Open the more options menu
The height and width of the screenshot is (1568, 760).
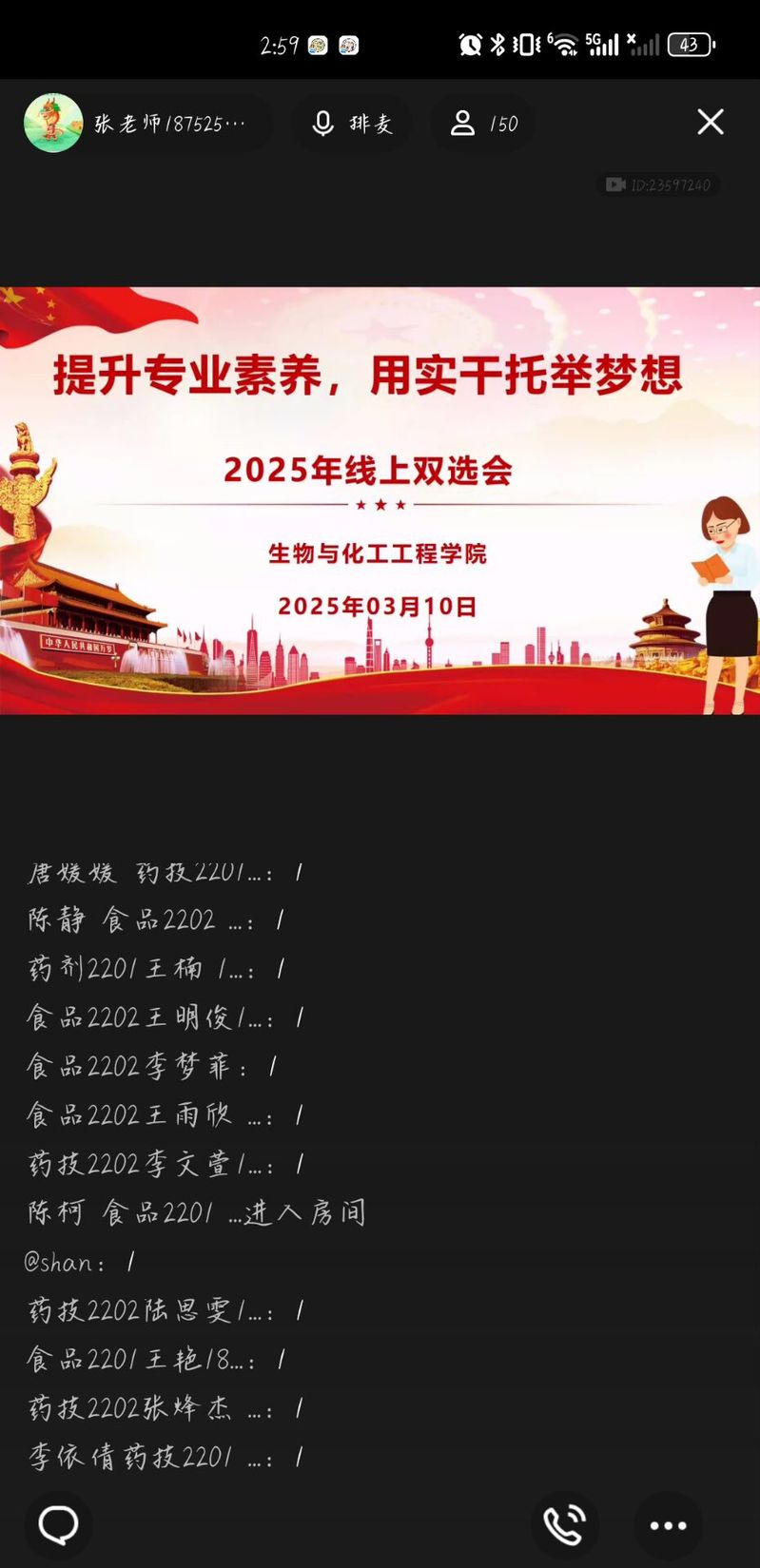(668, 1525)
